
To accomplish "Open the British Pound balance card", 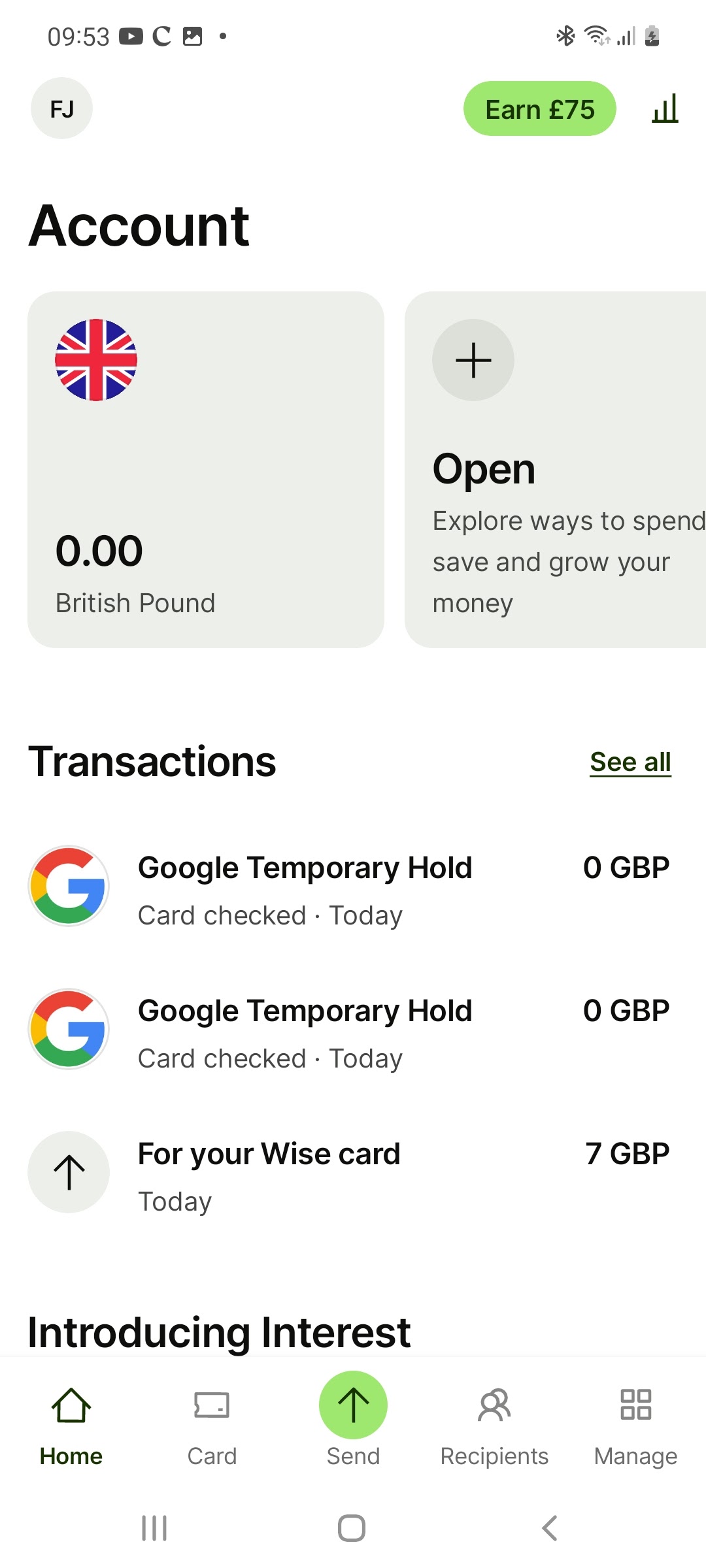I will (205, 469).
